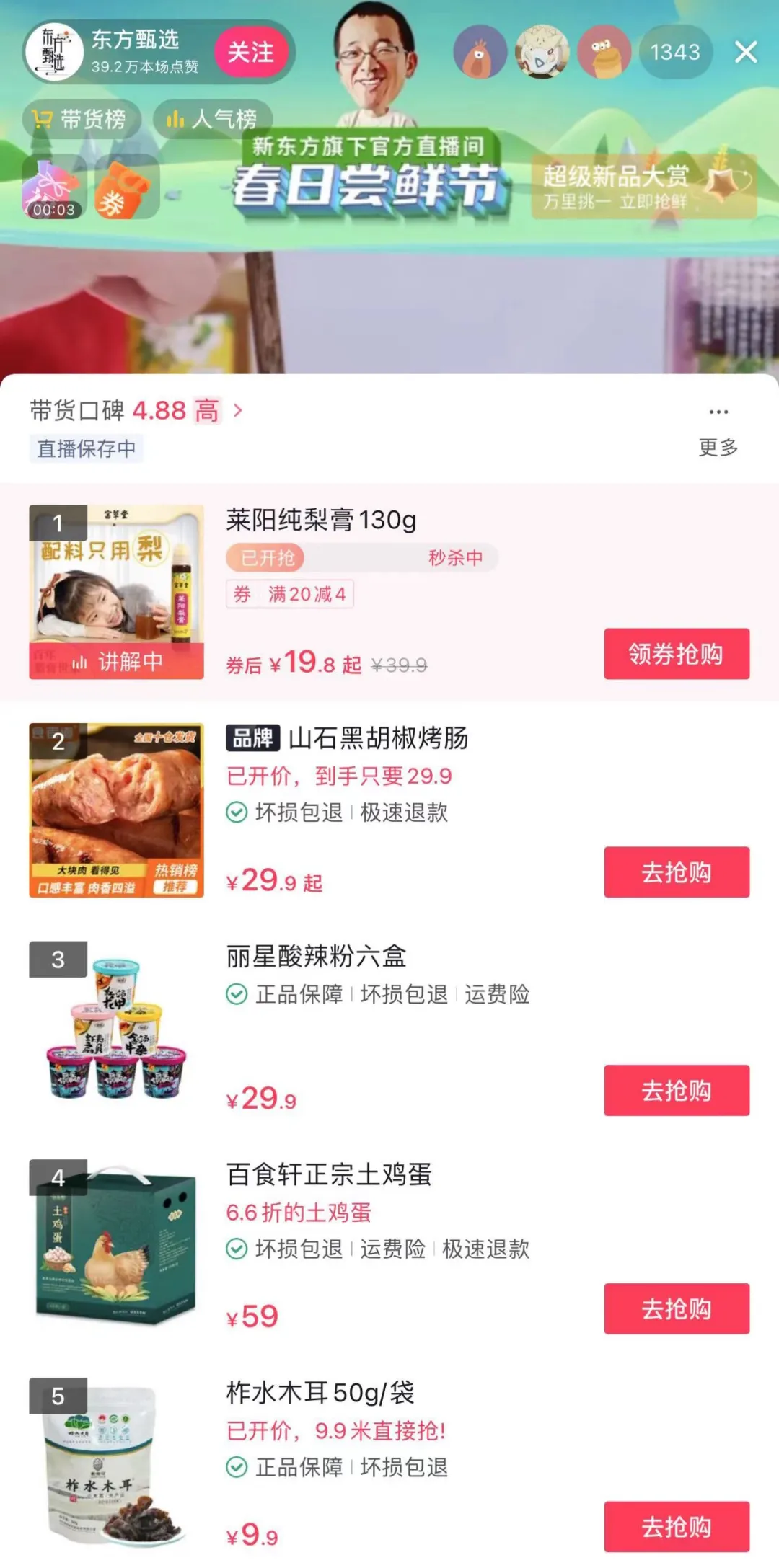Grab 柞水木耳 50g with 去抢购

(676, 1527)
